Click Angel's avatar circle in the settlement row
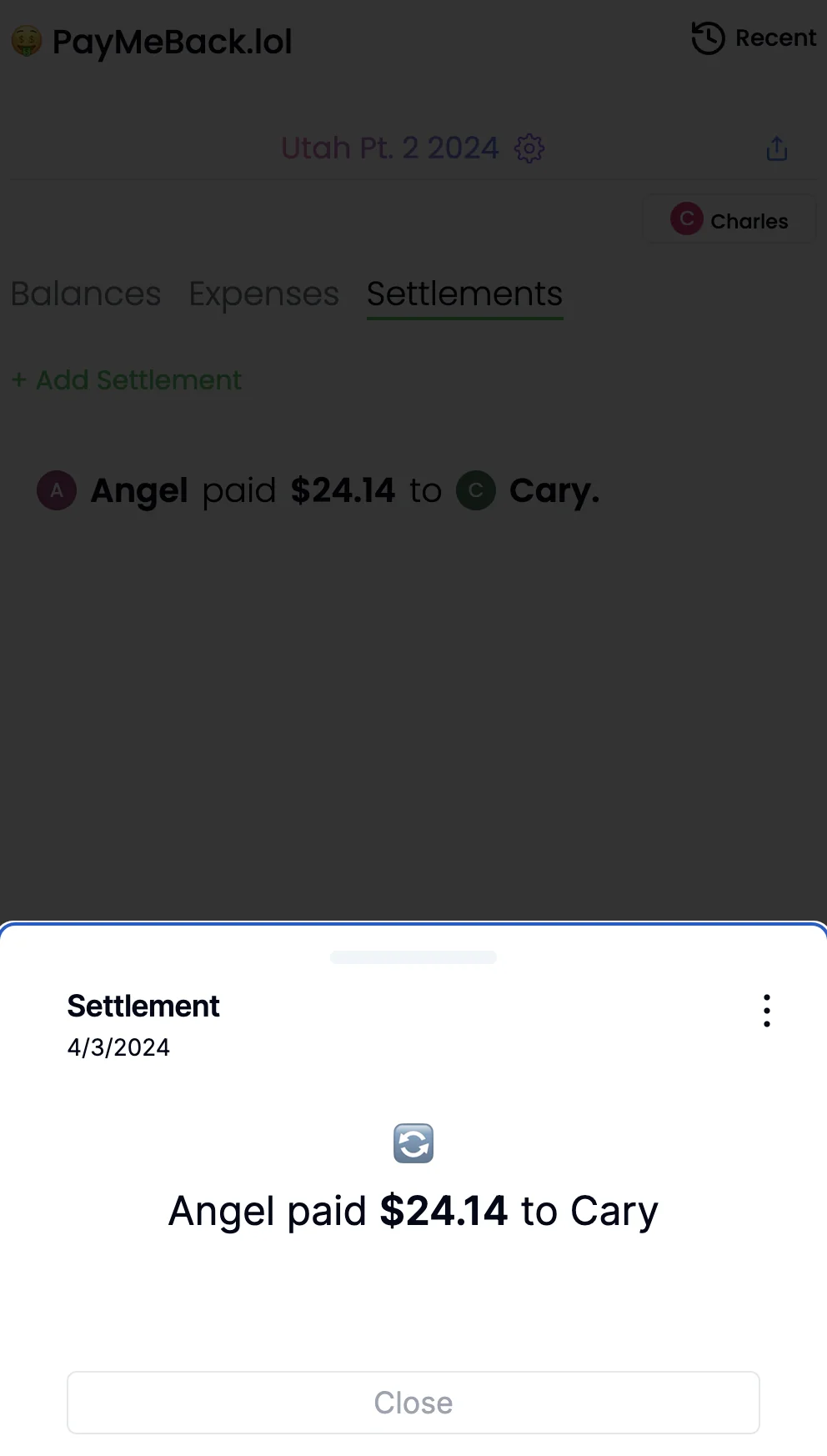This screenshot has width=827, height=1456. click(x=56, y=490)
